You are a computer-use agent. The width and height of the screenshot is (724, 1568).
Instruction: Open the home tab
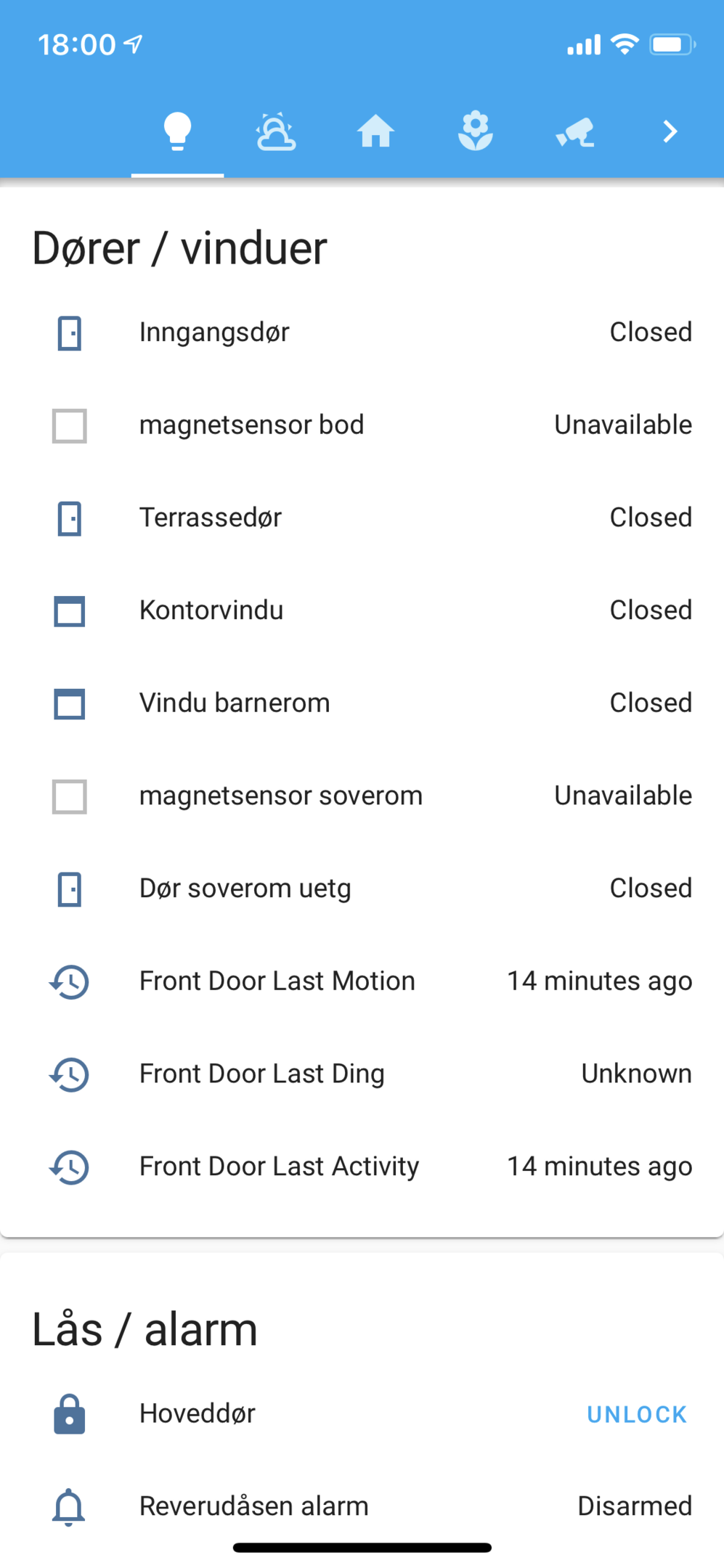tap(375, 131)
